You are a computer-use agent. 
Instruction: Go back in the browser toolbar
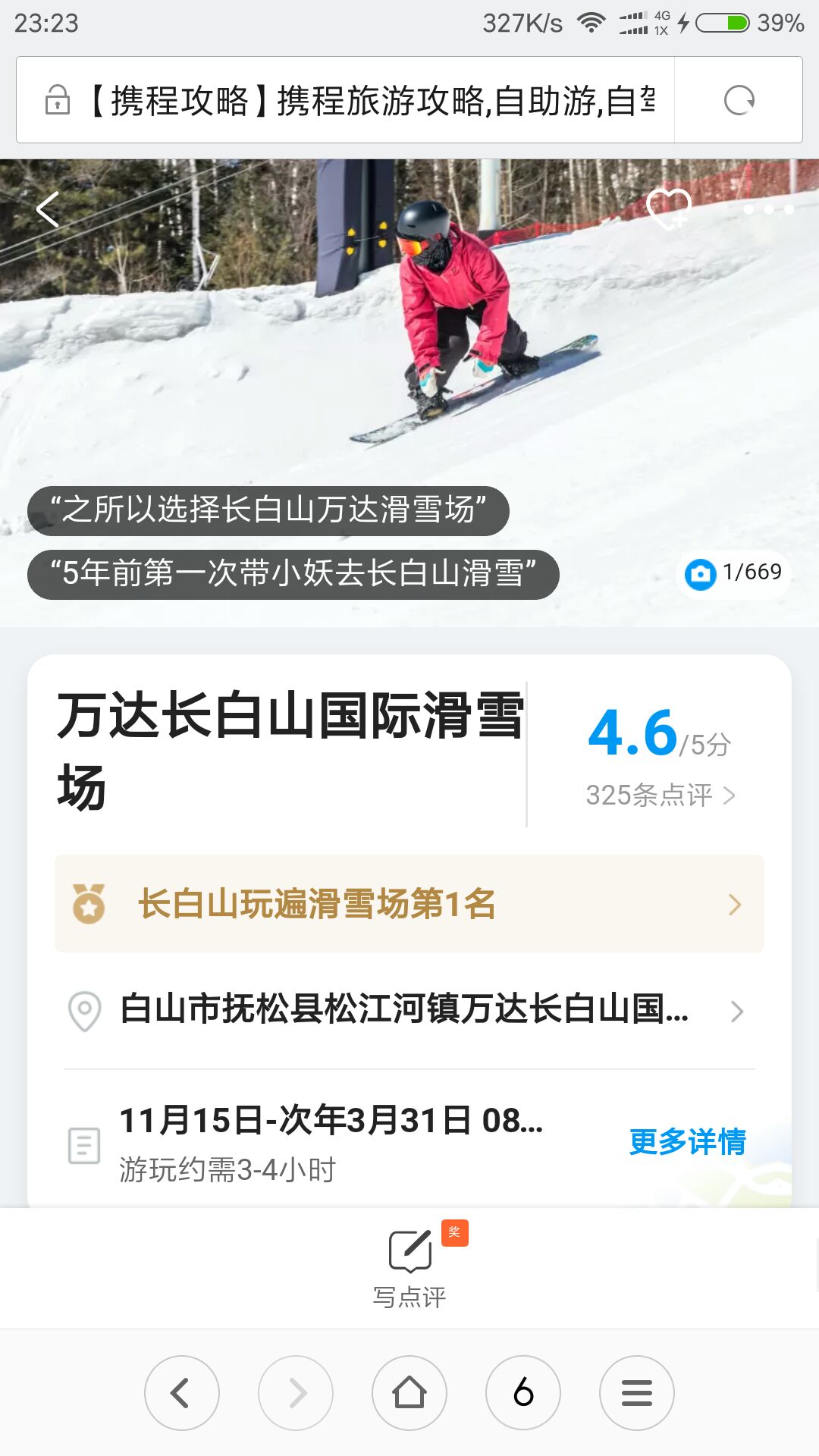pyautogui.click(x=182, y=1393)
